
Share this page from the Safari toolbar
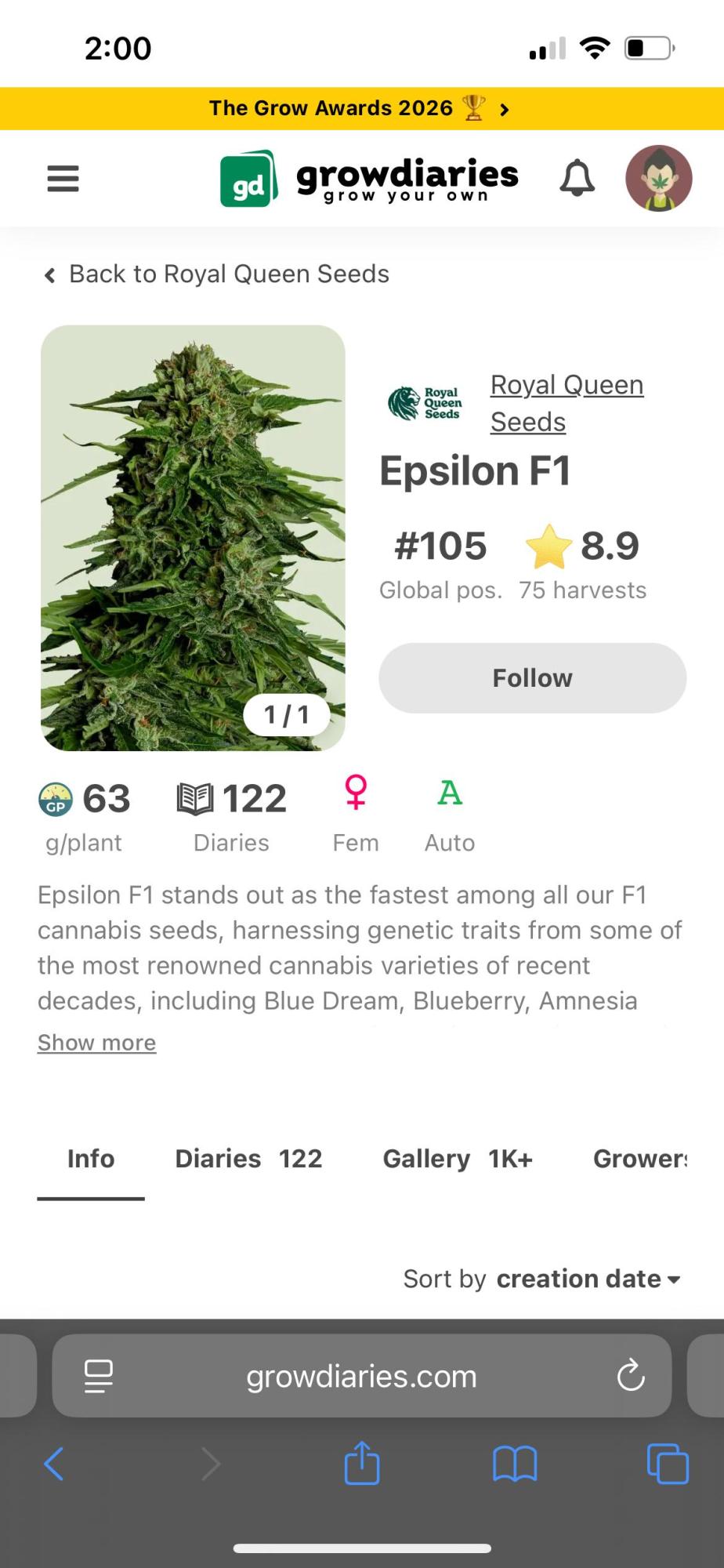point(362,1463)
